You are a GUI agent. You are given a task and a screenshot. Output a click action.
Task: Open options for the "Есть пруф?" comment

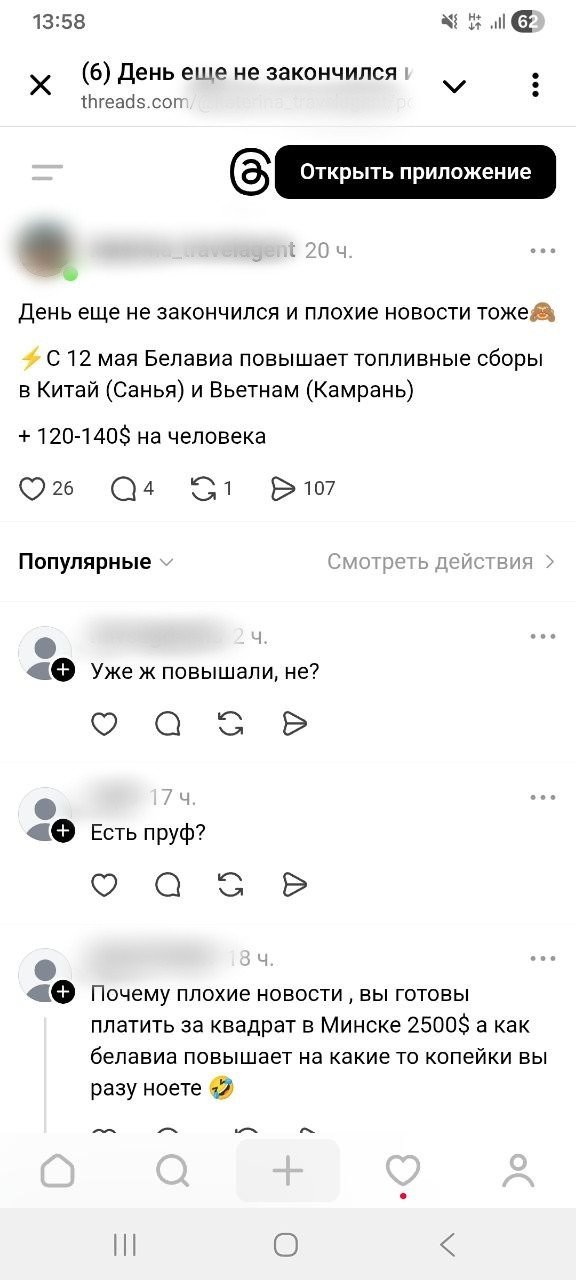543,797
